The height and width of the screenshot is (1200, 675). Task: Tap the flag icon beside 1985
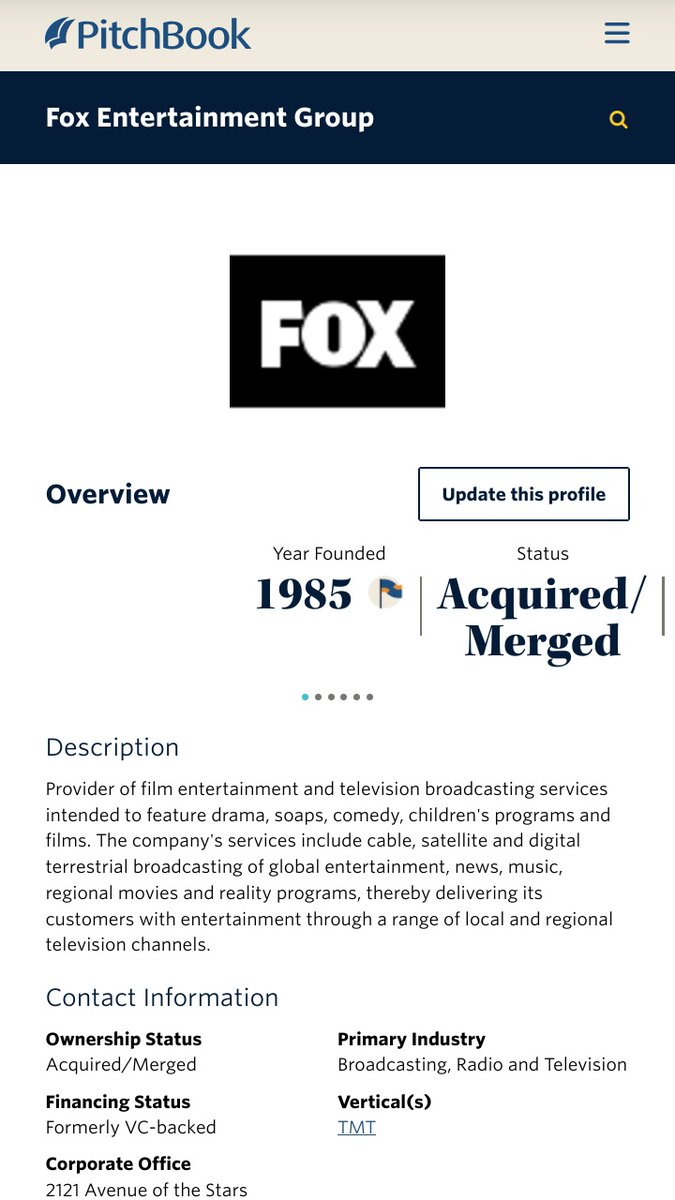click(386, 594)
